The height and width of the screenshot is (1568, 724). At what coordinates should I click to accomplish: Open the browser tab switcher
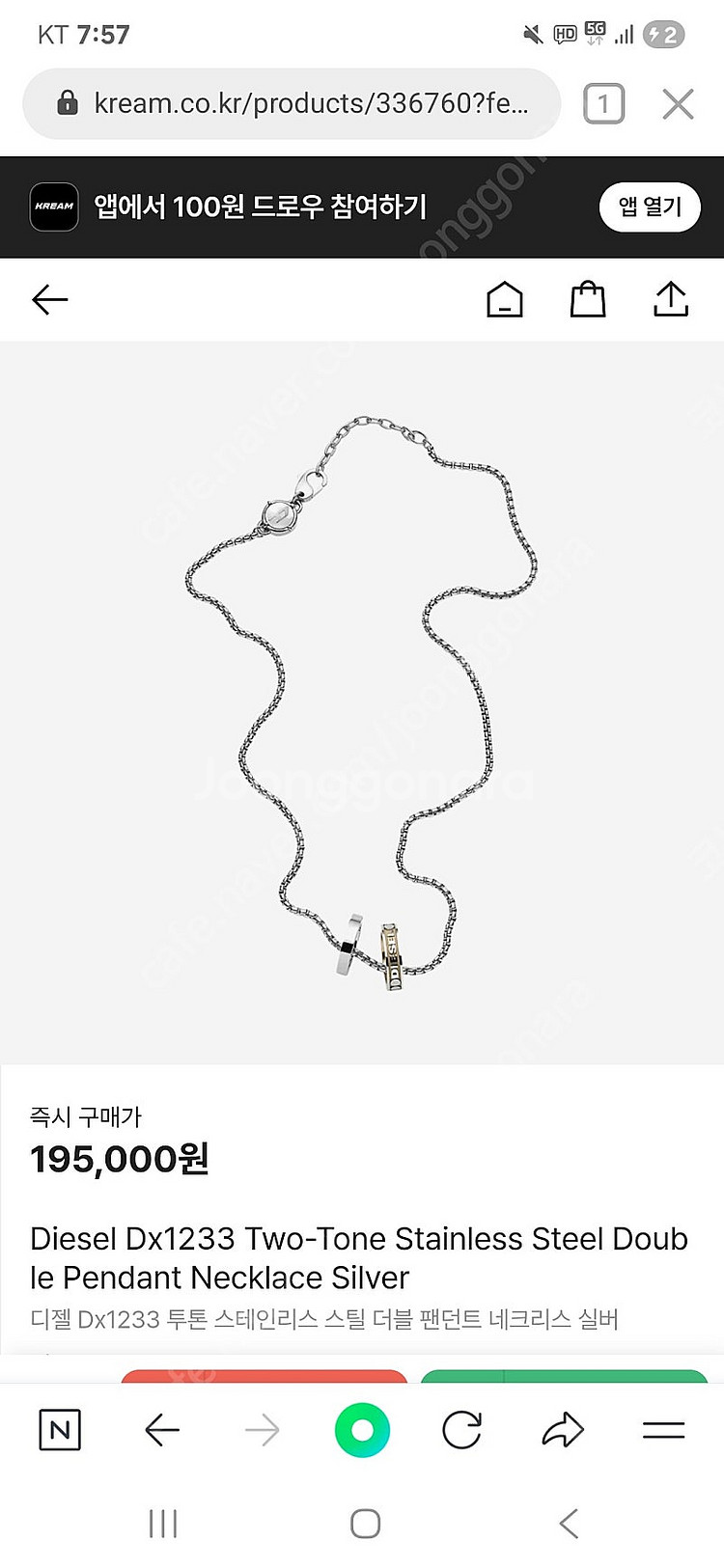tap(603, 103)
